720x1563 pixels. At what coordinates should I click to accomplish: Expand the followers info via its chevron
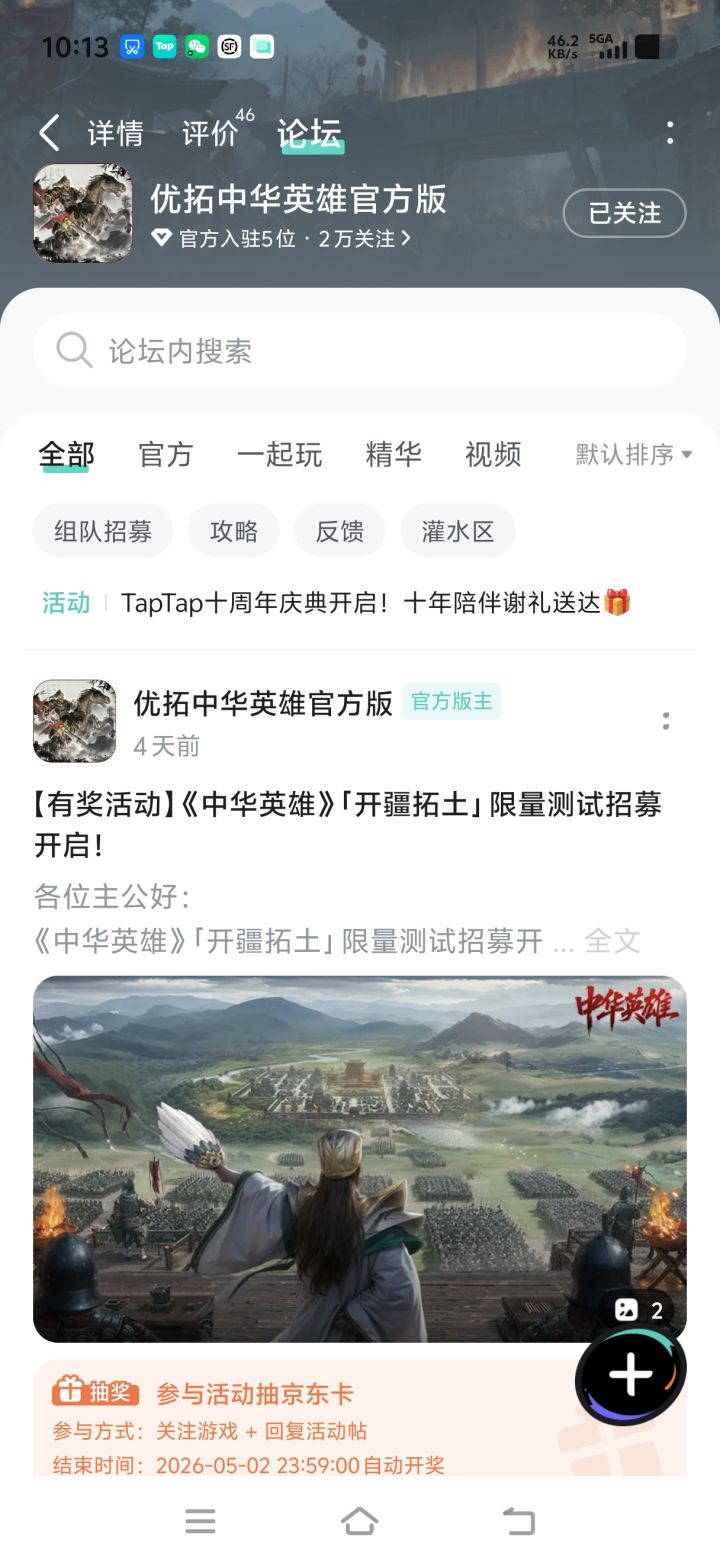pyautogui.click(x=405, y=240)
